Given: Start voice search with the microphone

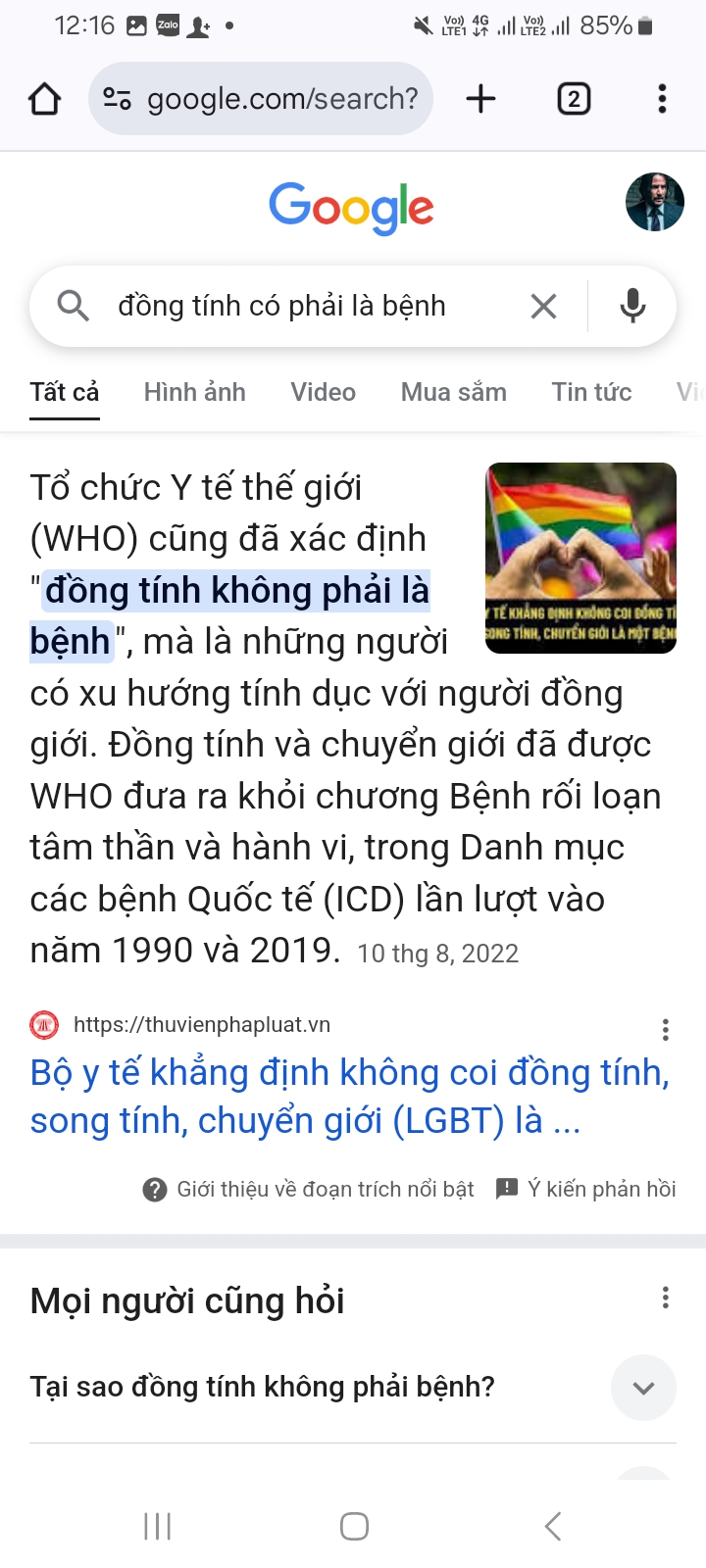Looking at the screenshot, I should click(632, 307).
